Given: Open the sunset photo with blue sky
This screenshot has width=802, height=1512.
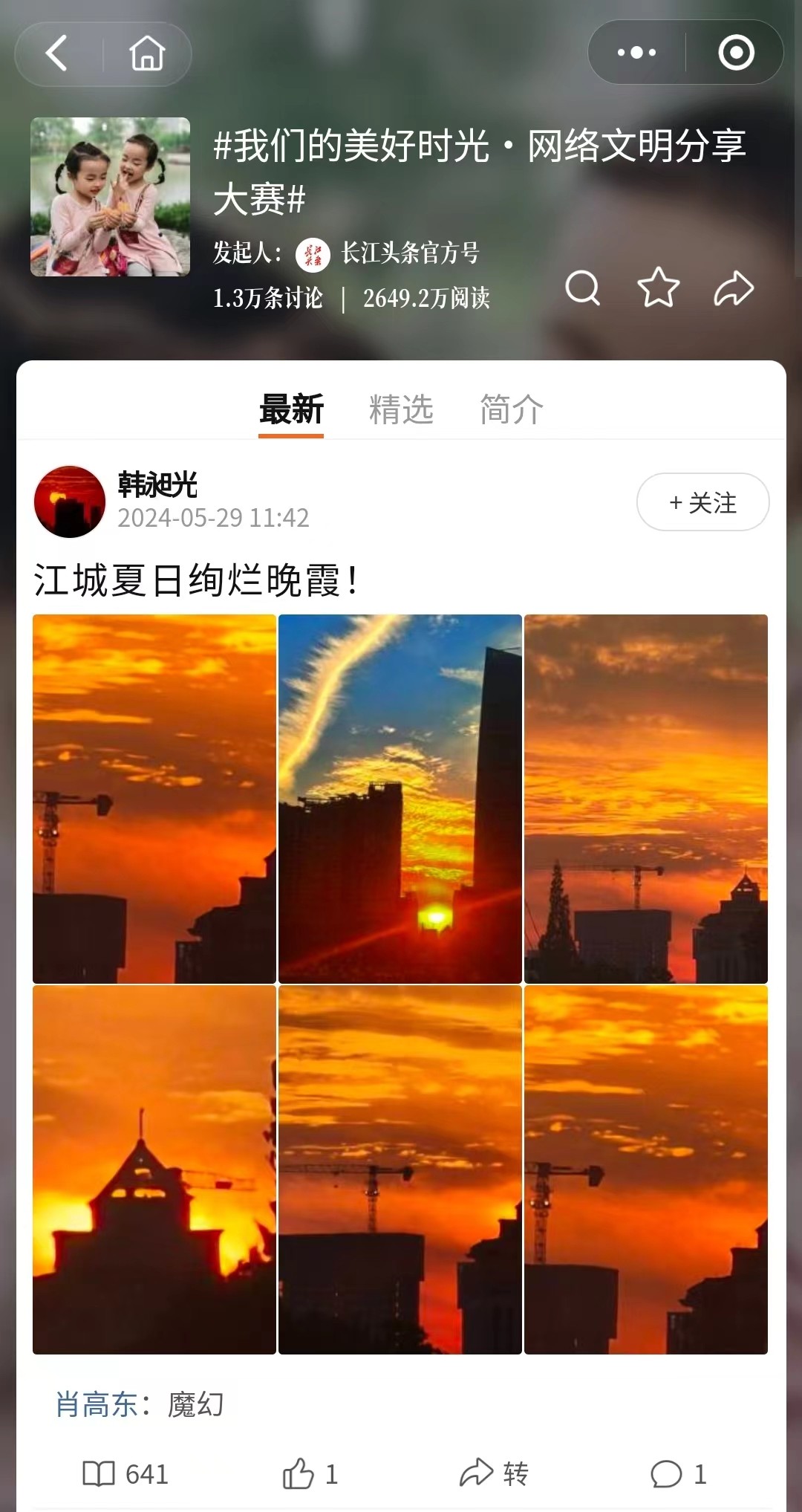Looking at the screenshot, I should (x=400, y=799).
